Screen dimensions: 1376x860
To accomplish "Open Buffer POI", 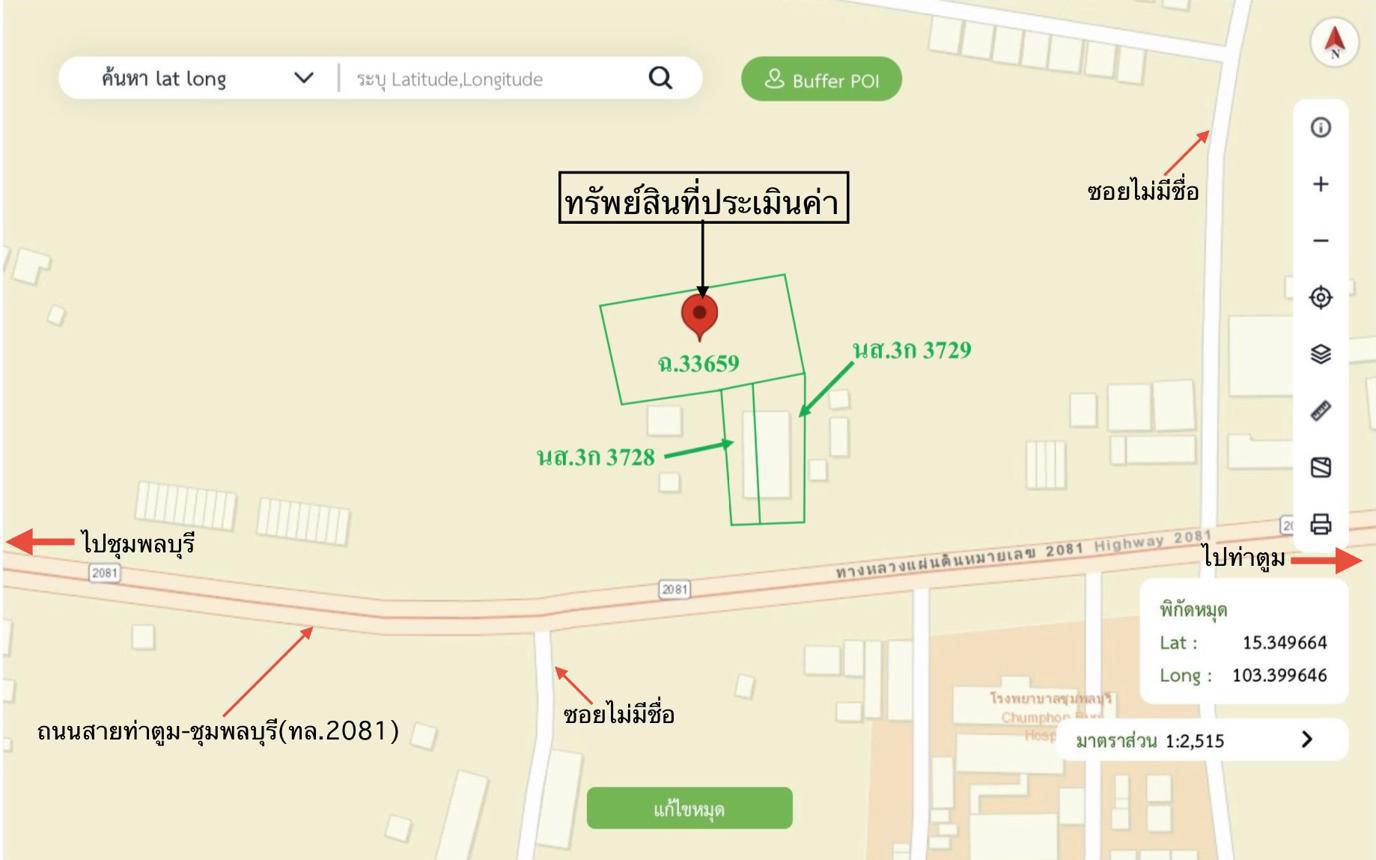I will click(821, 81).
